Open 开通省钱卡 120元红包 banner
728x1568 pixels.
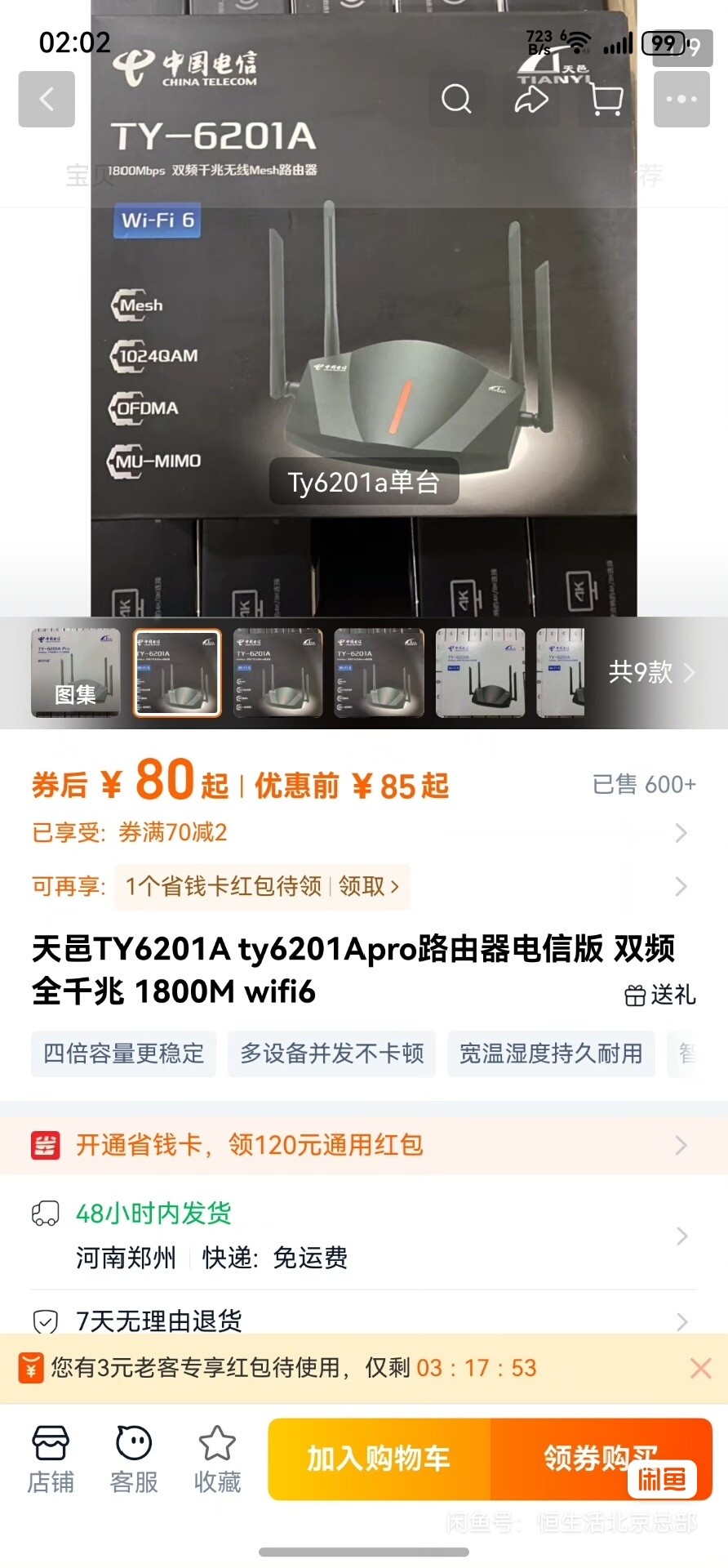point(364,1145)
